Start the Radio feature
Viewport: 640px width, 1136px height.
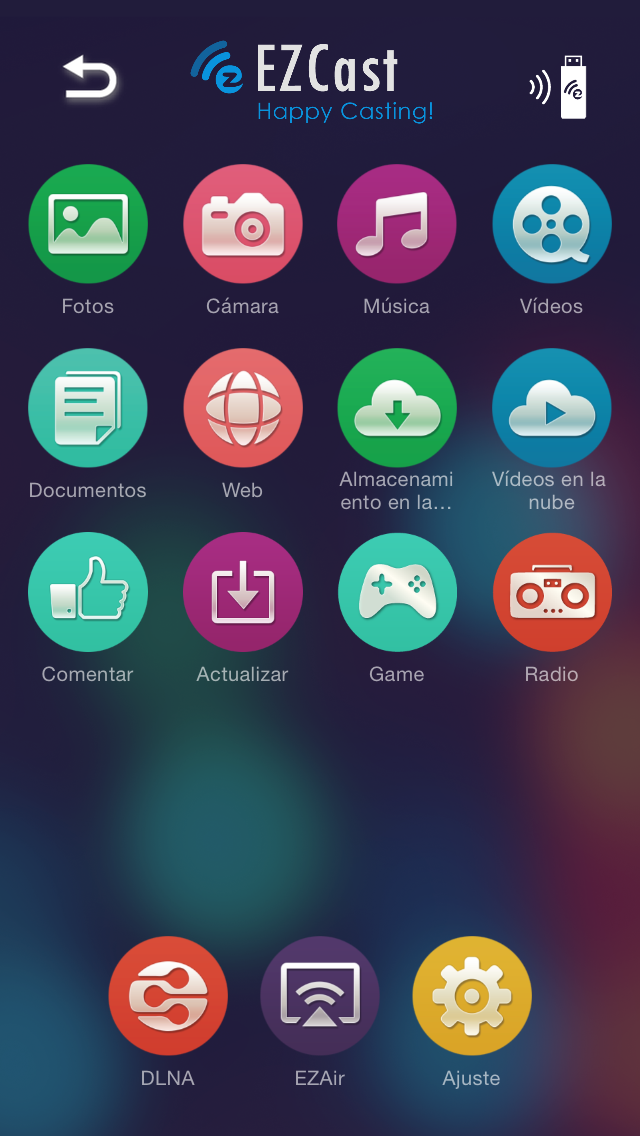pyautogui.click(x=551, y=592)
